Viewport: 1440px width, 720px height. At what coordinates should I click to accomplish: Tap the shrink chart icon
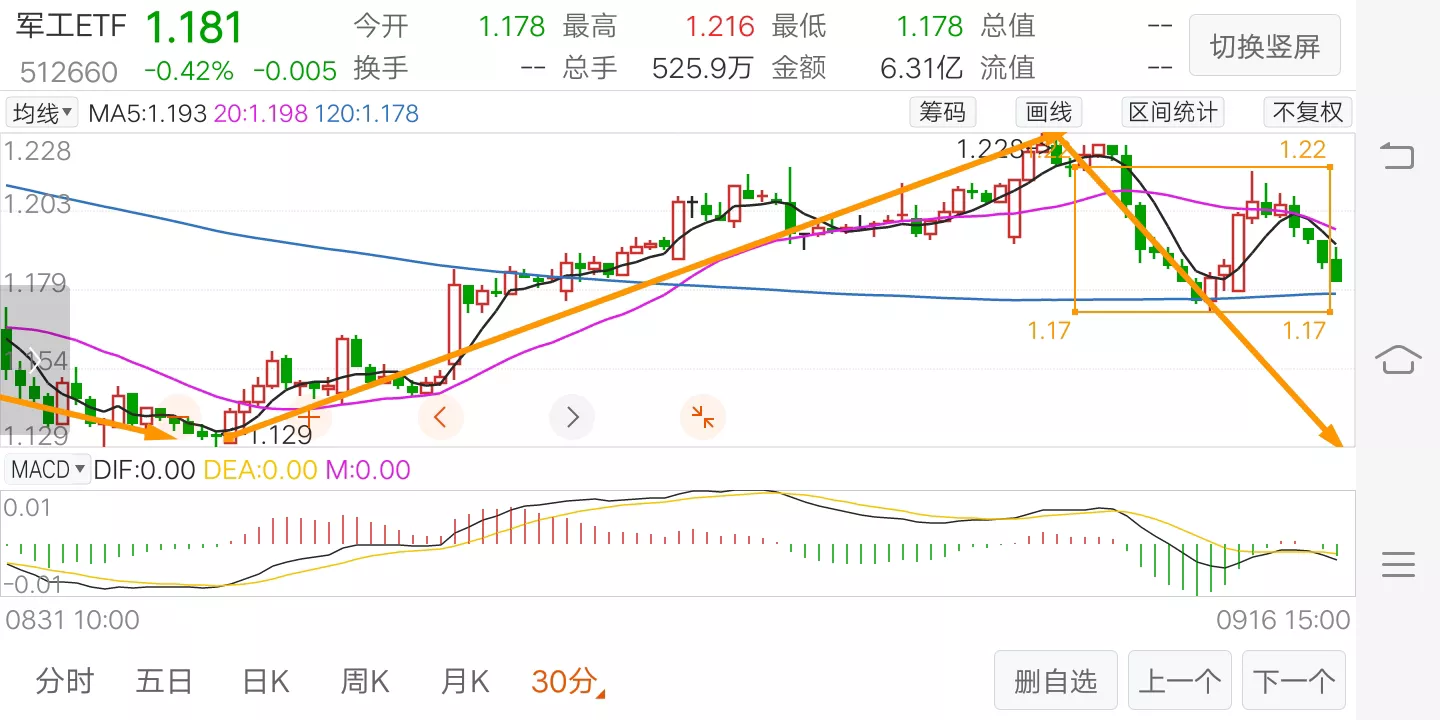(x=703, y=416)
